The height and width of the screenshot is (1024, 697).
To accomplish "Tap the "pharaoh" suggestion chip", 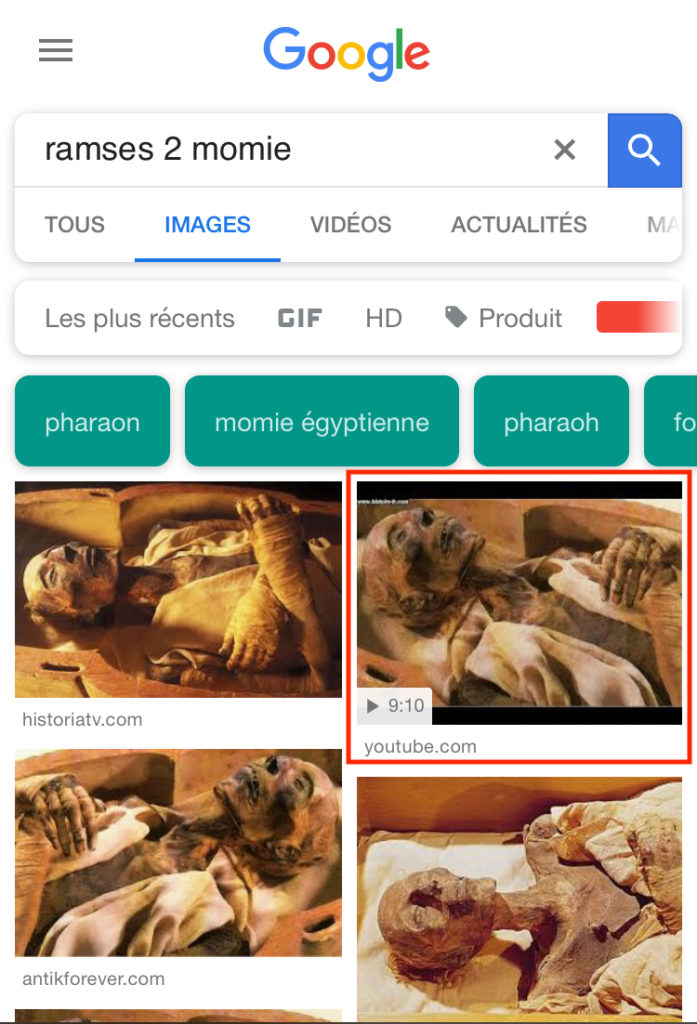I will (x=551, y=422).
